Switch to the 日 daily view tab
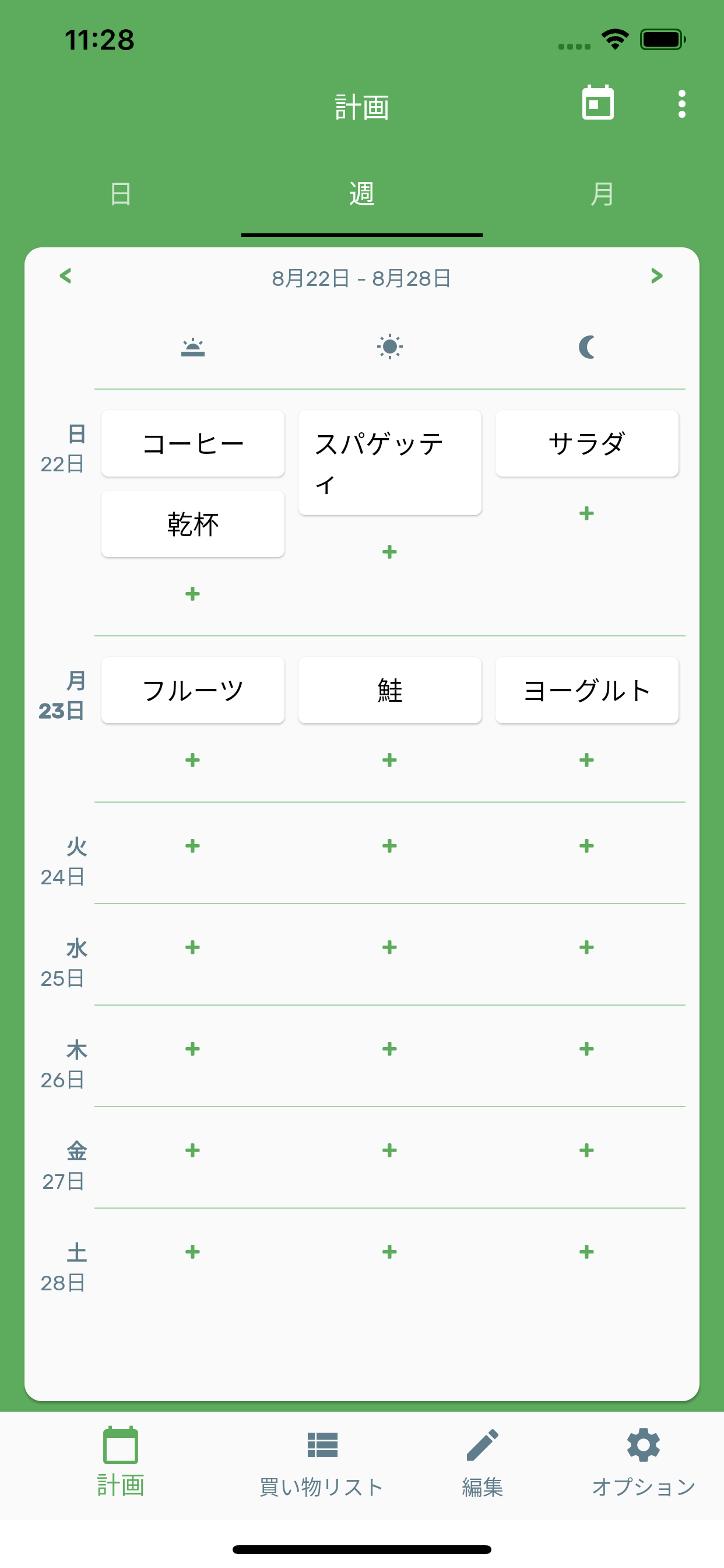Image resolution: width=724 pixels, height=1568 pixels. pyautogui.click(x=121, y=194)
